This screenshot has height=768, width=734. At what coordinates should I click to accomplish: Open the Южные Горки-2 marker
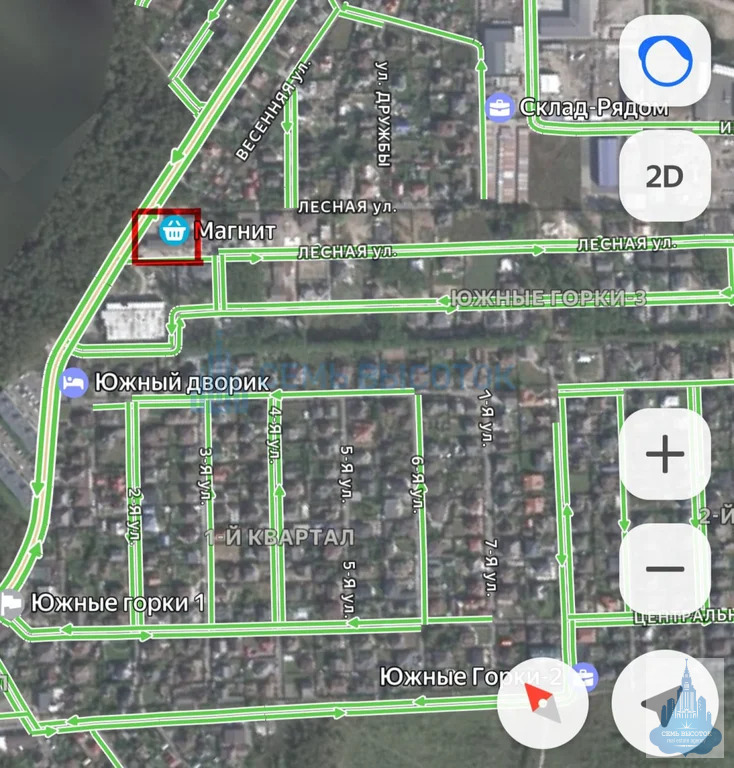coord(583,679)
